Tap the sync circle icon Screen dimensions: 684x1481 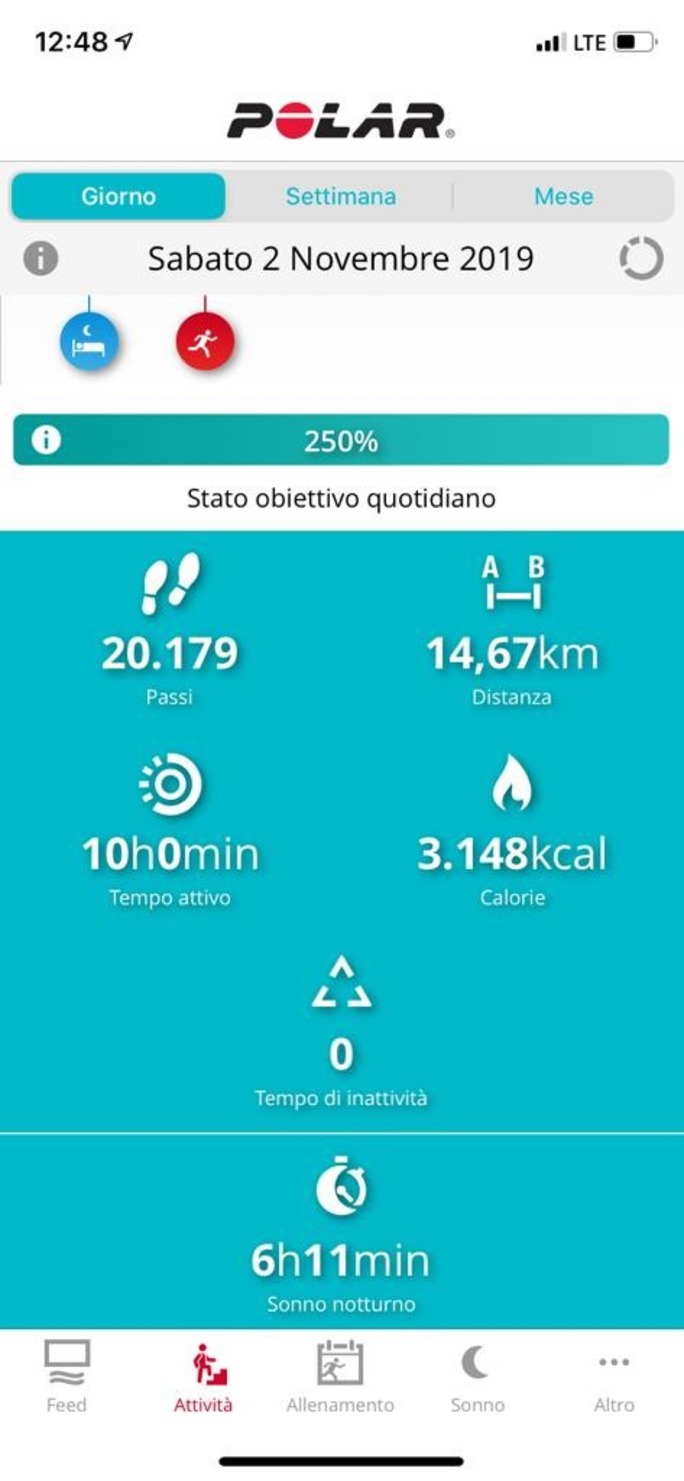(x=641, y=260)
